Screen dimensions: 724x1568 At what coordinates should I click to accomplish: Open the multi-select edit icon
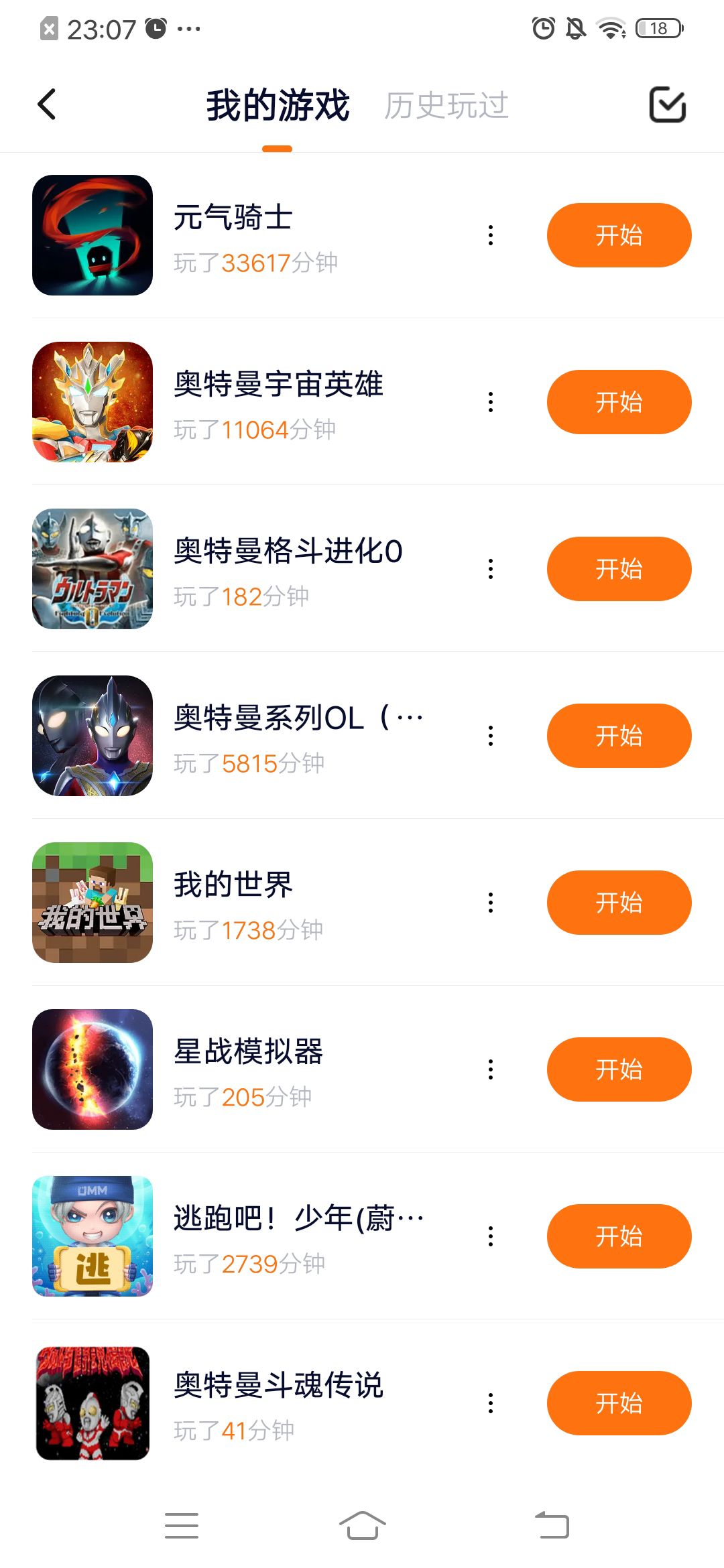(x=667, y=105)
